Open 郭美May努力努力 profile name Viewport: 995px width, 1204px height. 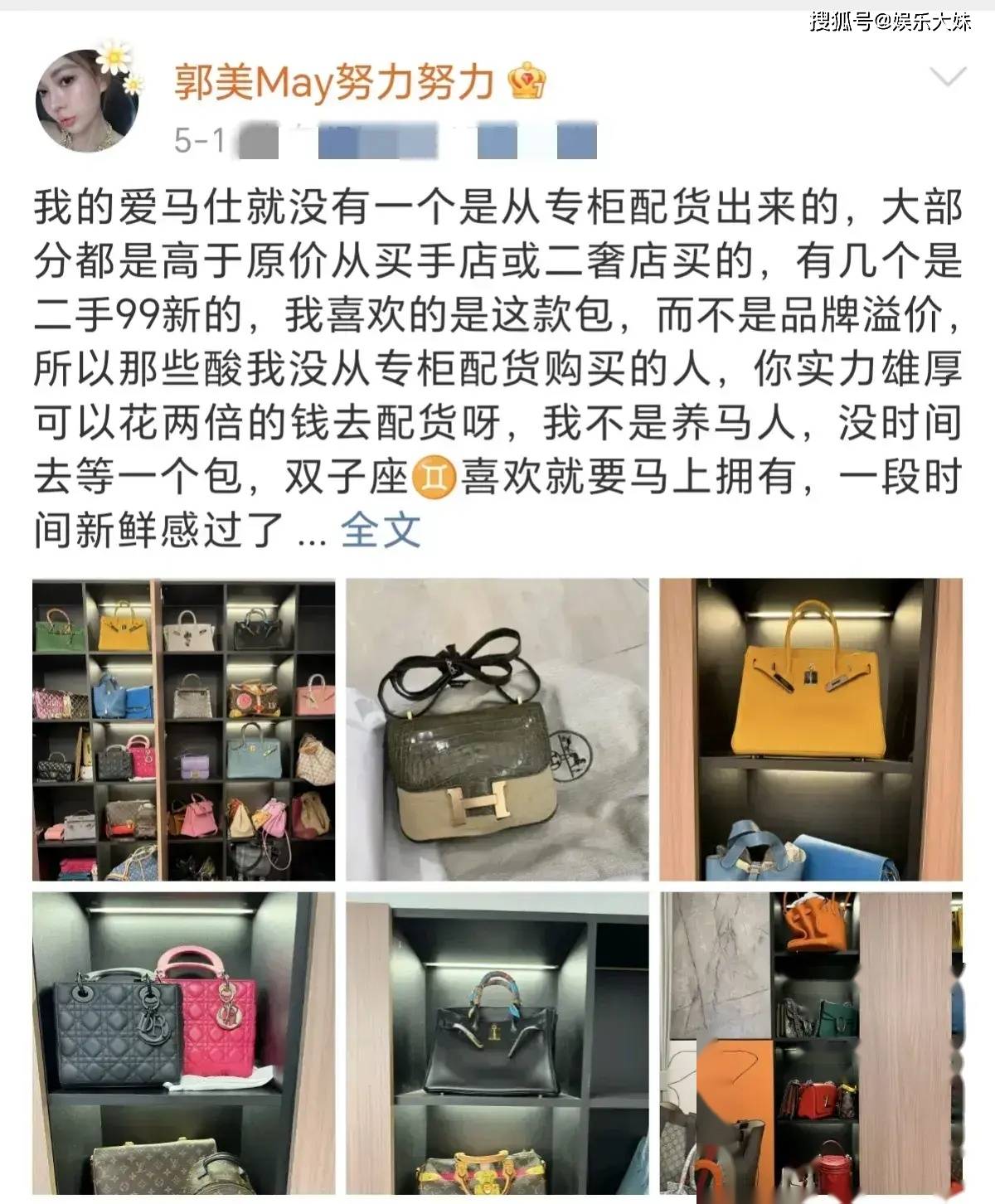click(x=333, y=82)
